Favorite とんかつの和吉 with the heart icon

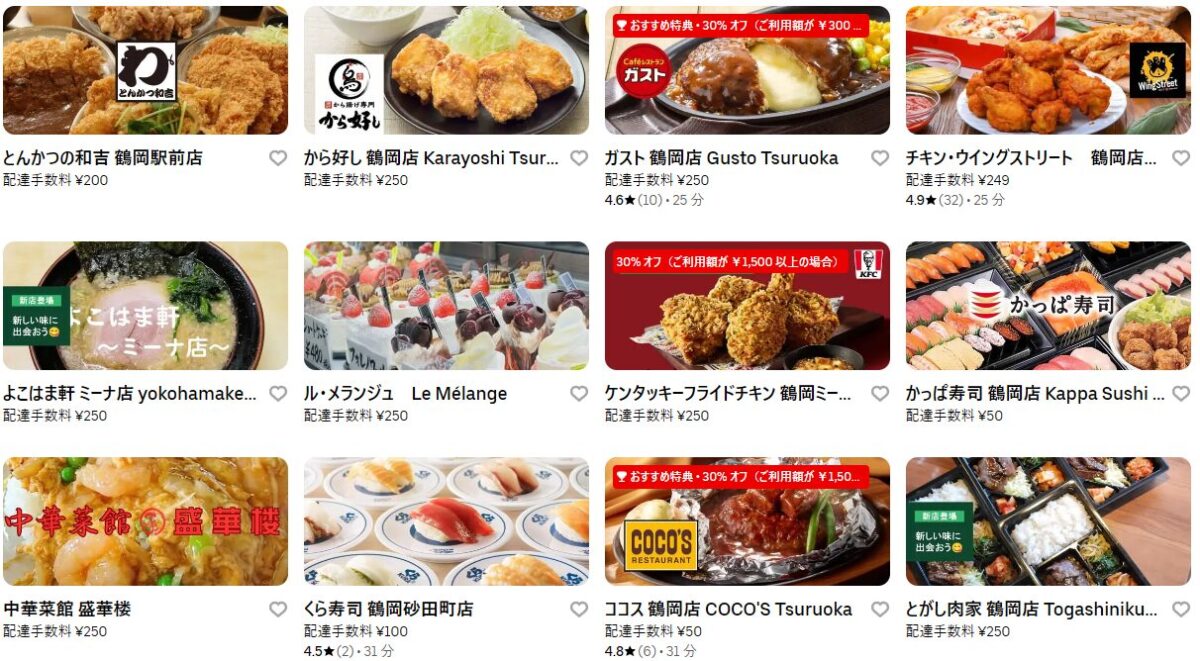point(278,158)
